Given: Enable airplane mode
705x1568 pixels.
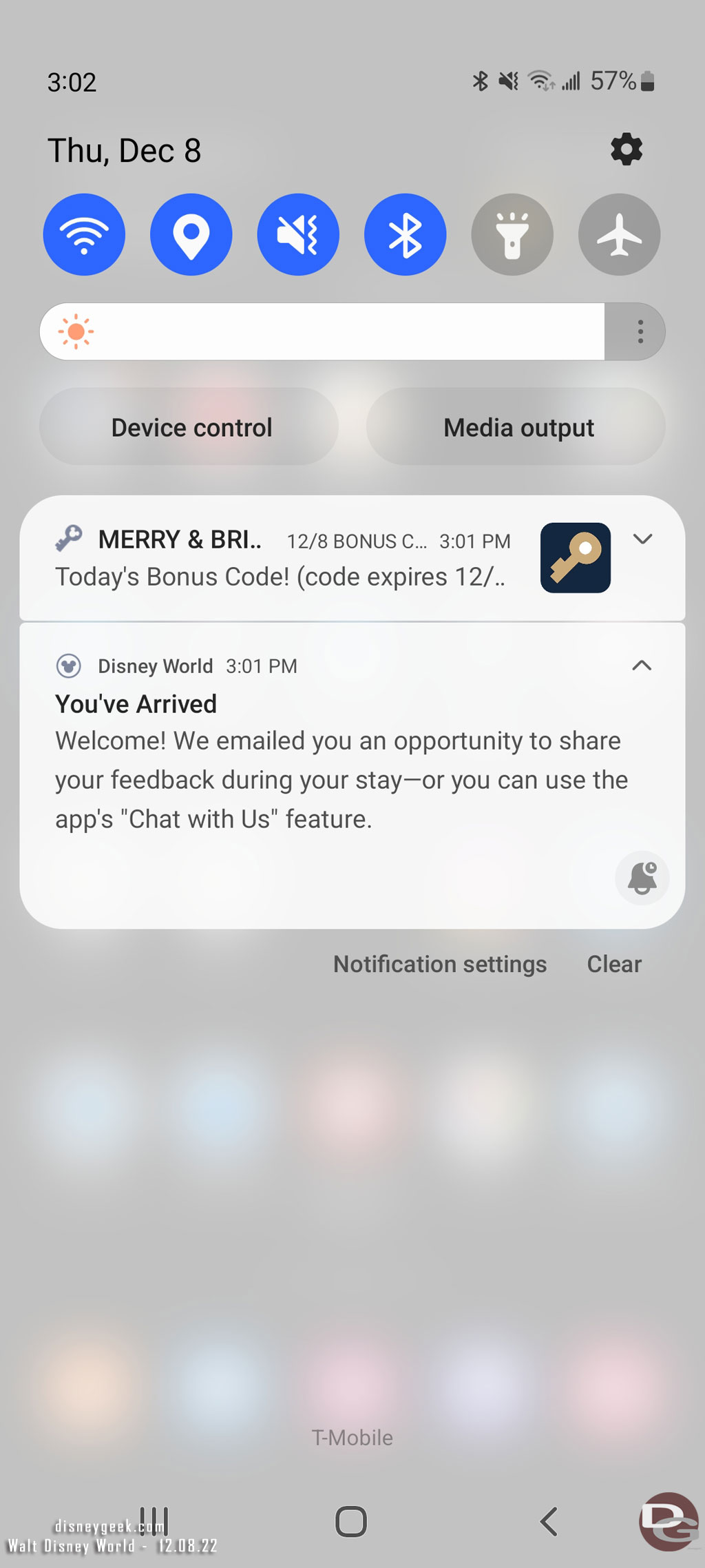Looking at the screenshot, I should click(x=619, y=235).
